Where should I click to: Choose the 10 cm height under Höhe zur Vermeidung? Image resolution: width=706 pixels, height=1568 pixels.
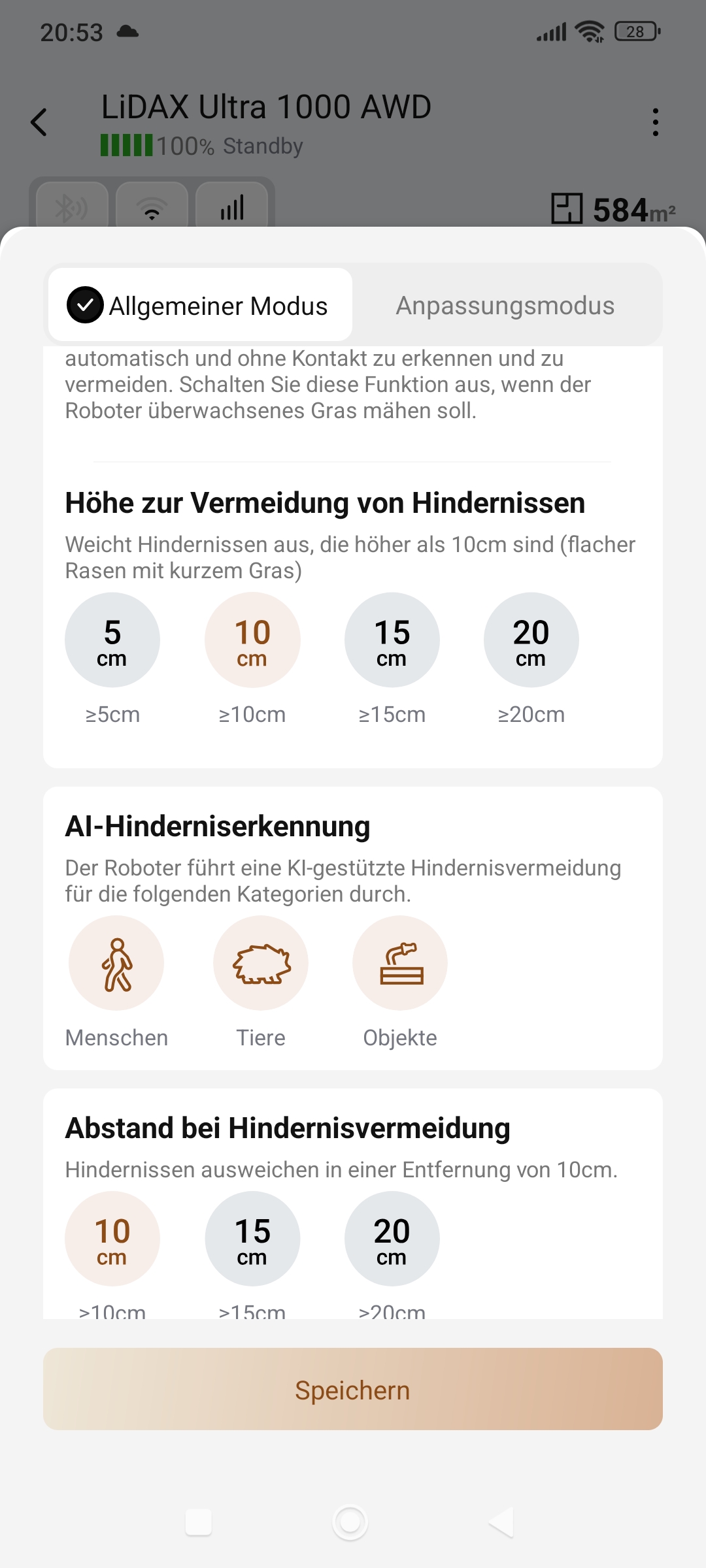[x=252, y=640]
